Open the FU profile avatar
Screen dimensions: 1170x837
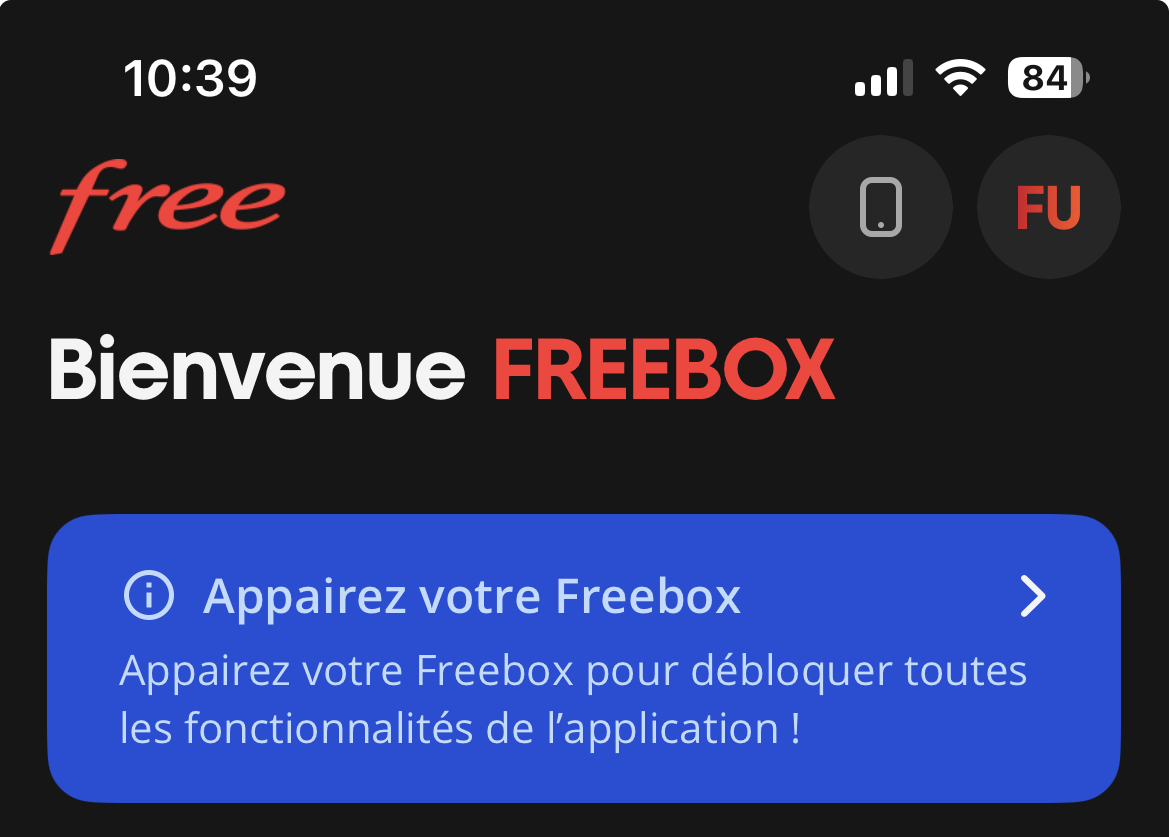[1048, 208]
